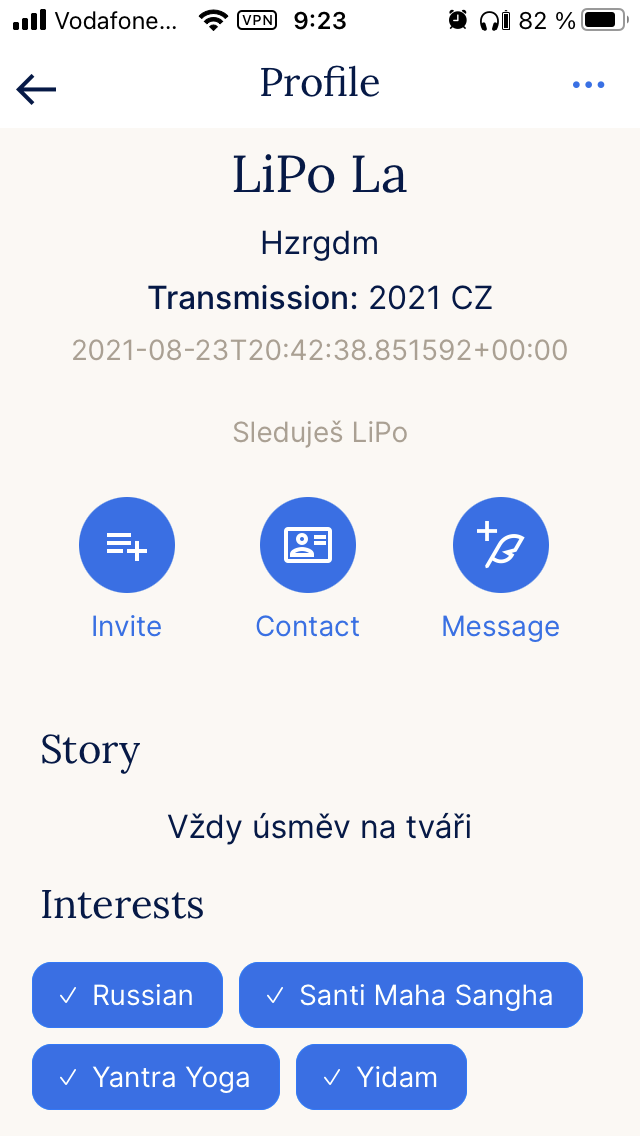
Task: Tap the Santi Maha Sangha chip
Action: point(410,995)
